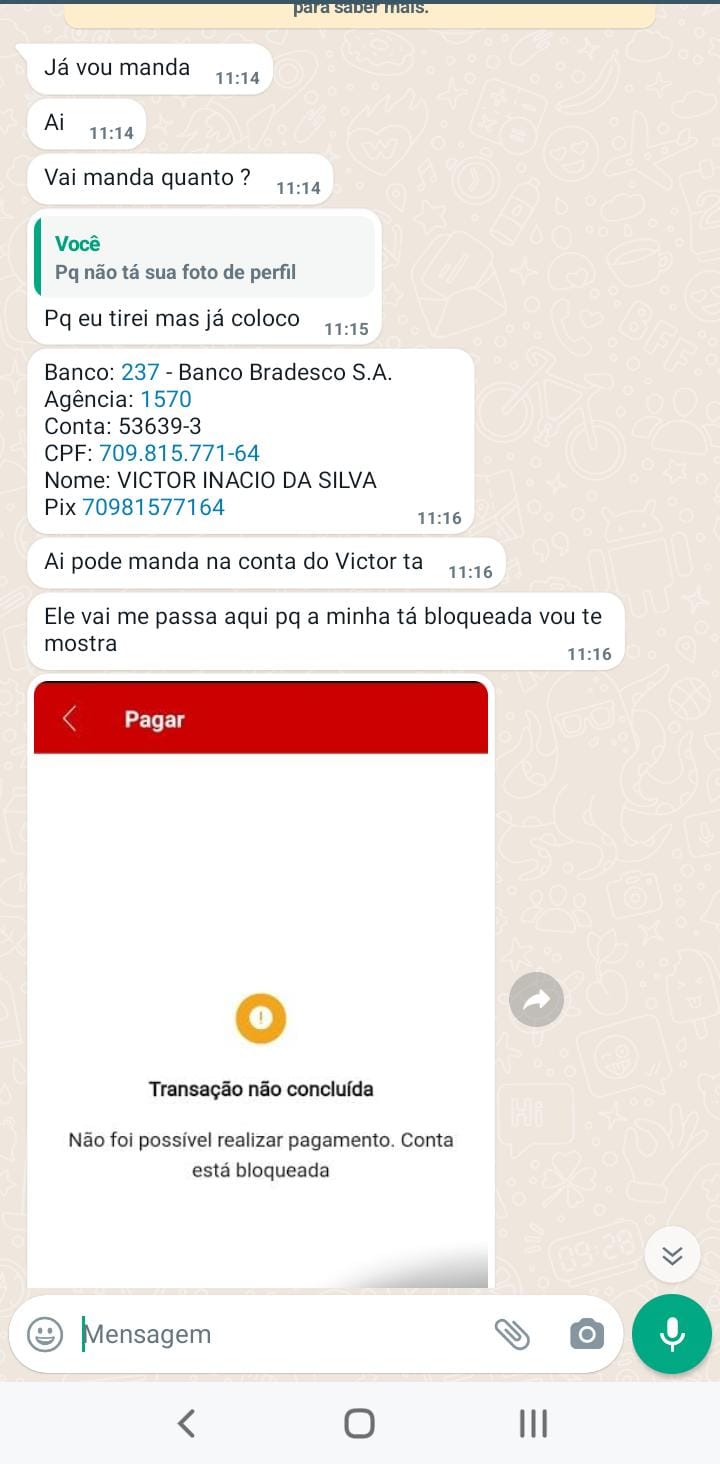Viewport: 720px width, 1464px height.
Task: Tap the quoted Você reply message
Action: (205, 258)
